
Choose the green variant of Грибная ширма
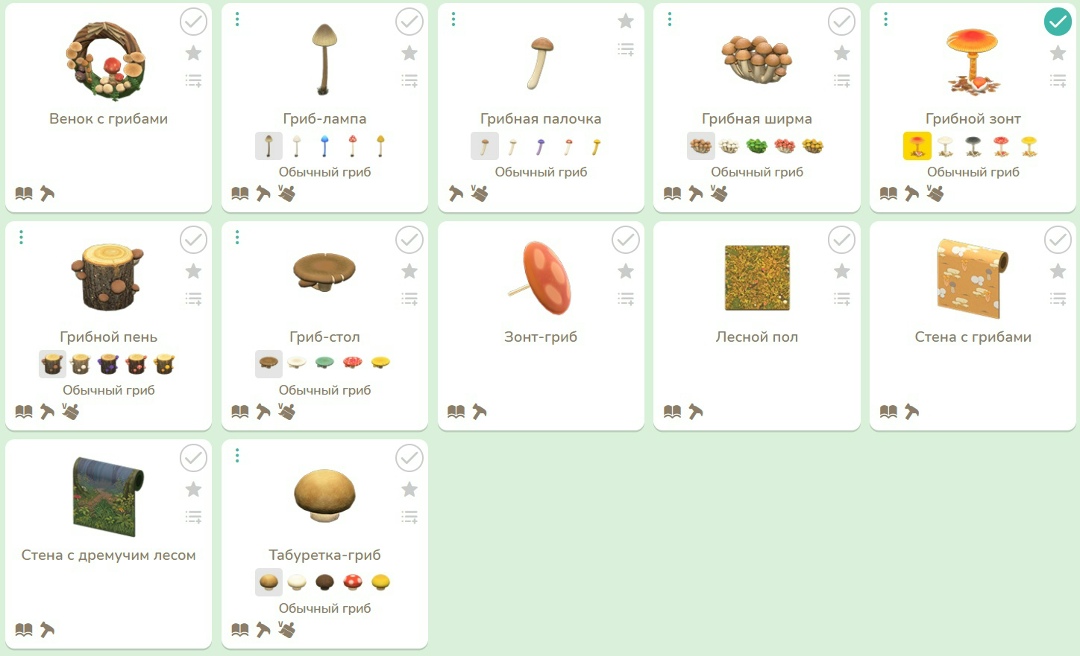click(x=757, y=146)
